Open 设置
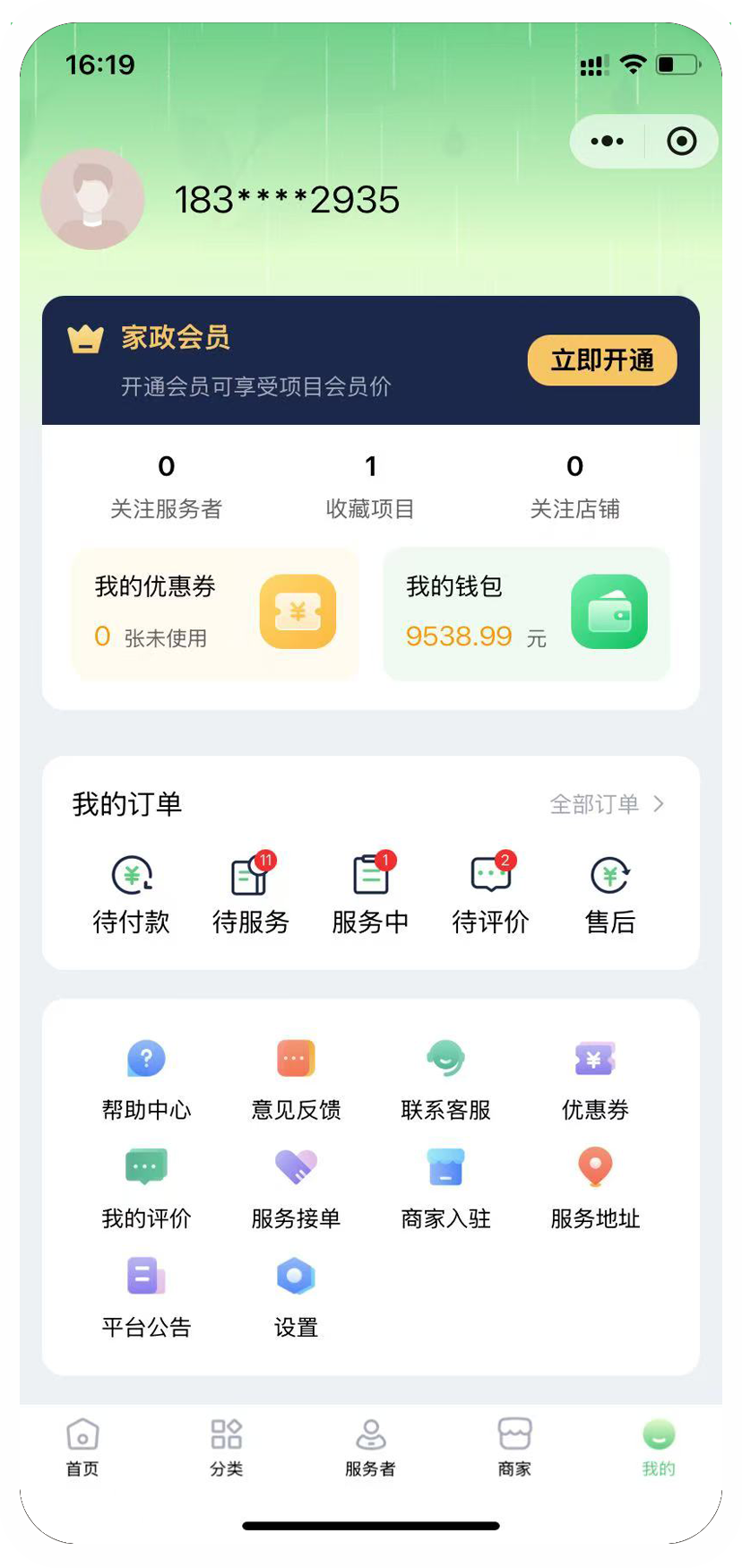742x1568 pixels. (297, 1297)
